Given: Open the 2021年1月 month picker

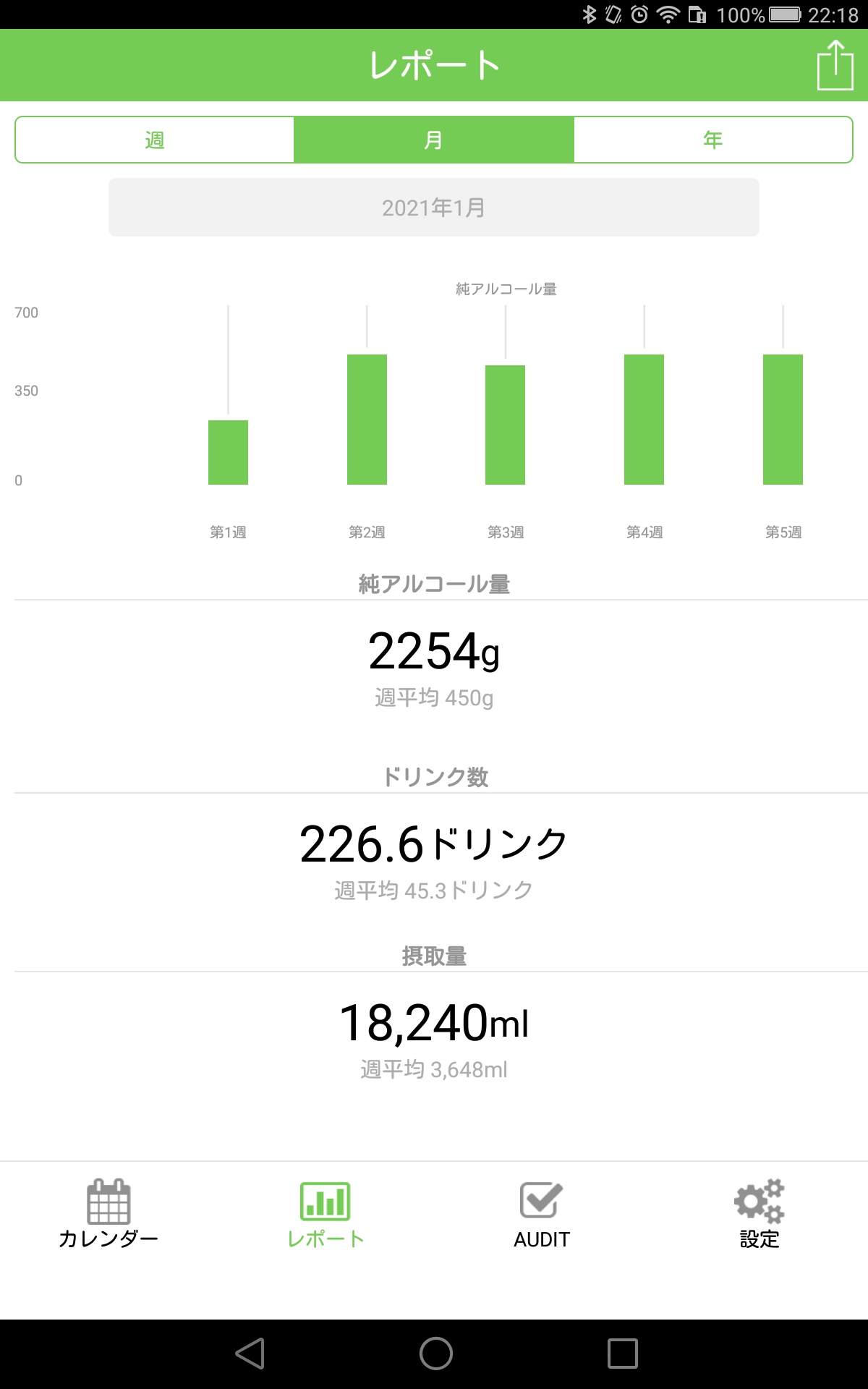Looking at the screenshot, I should click(x=434, y=208).
